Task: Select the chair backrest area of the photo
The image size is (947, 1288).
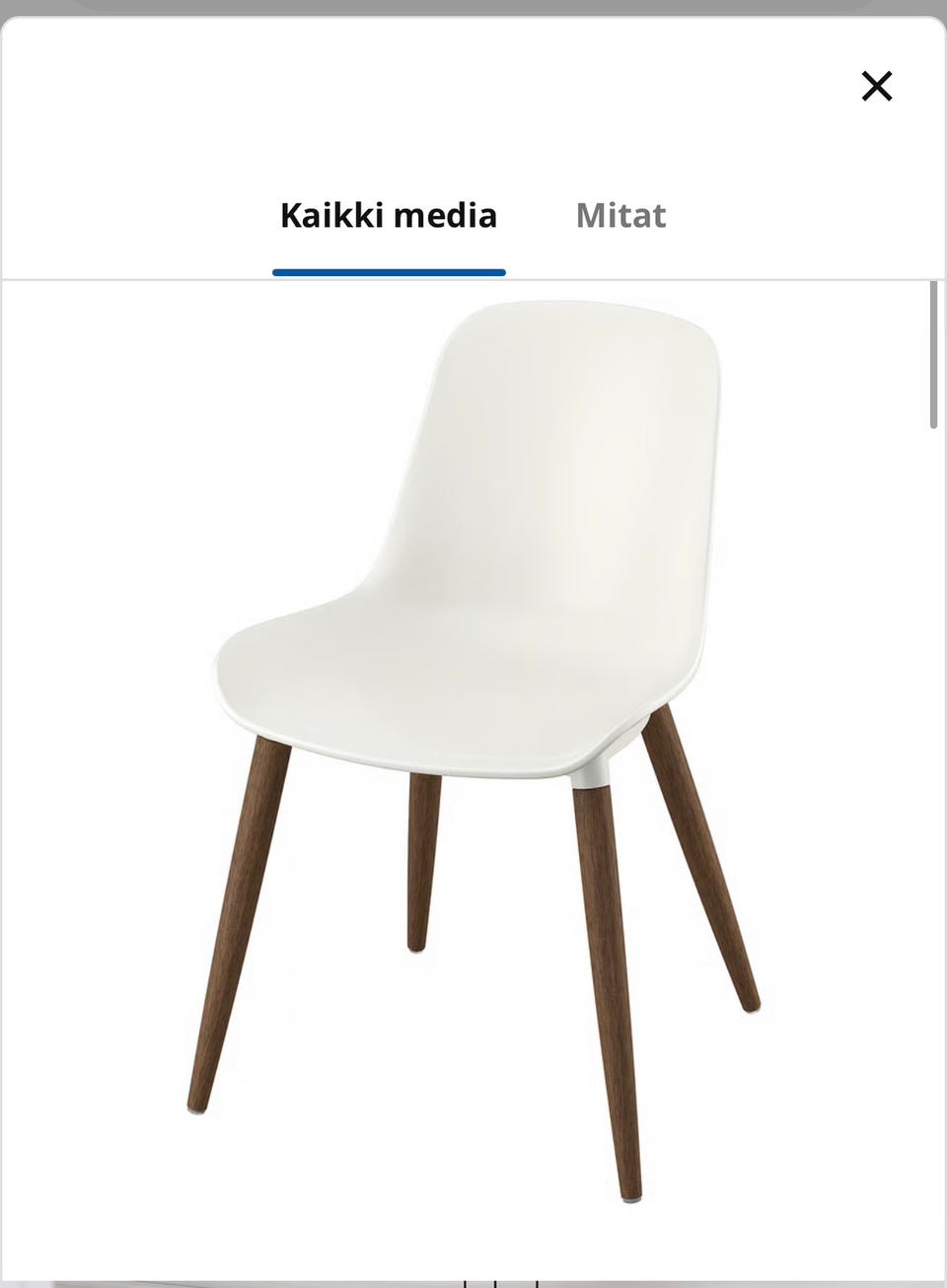Action: (x=543, y=444)
